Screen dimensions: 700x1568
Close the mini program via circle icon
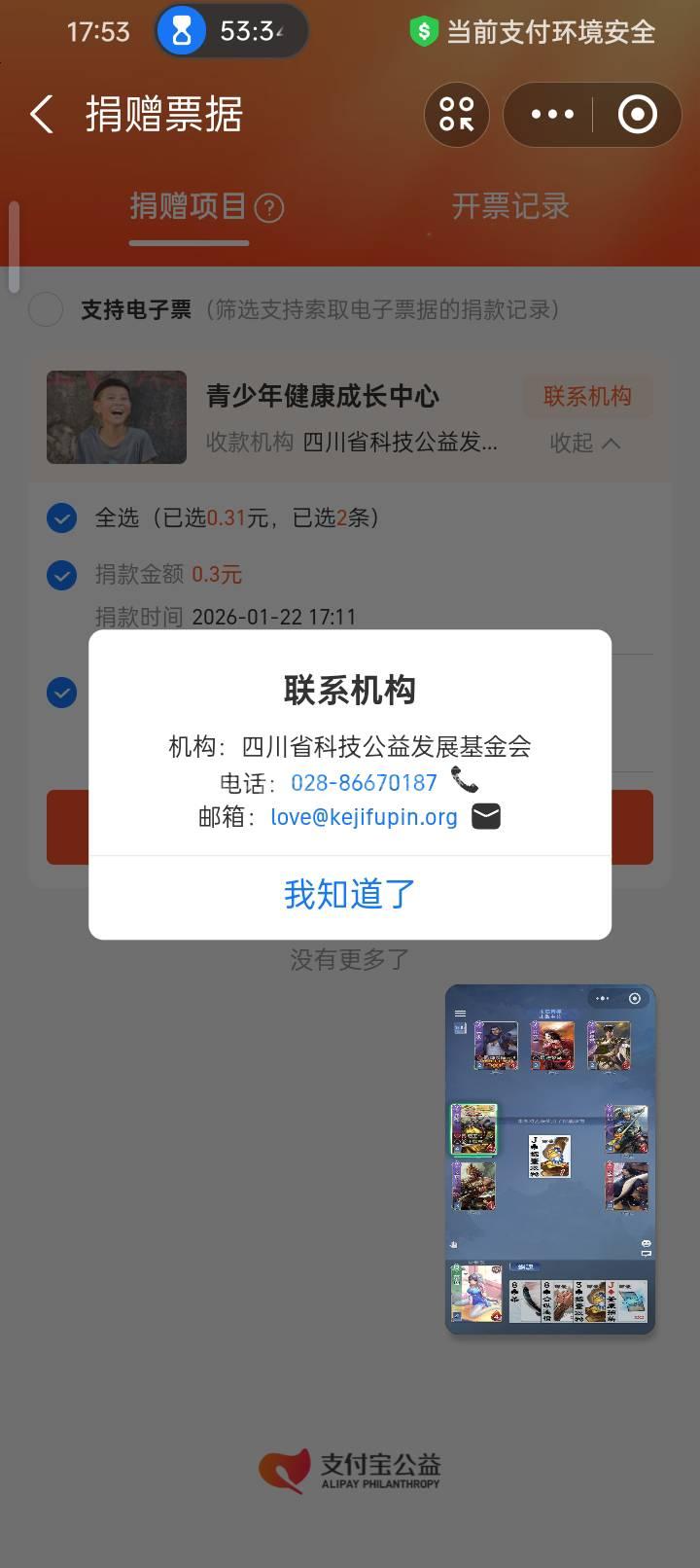point(637,115)
